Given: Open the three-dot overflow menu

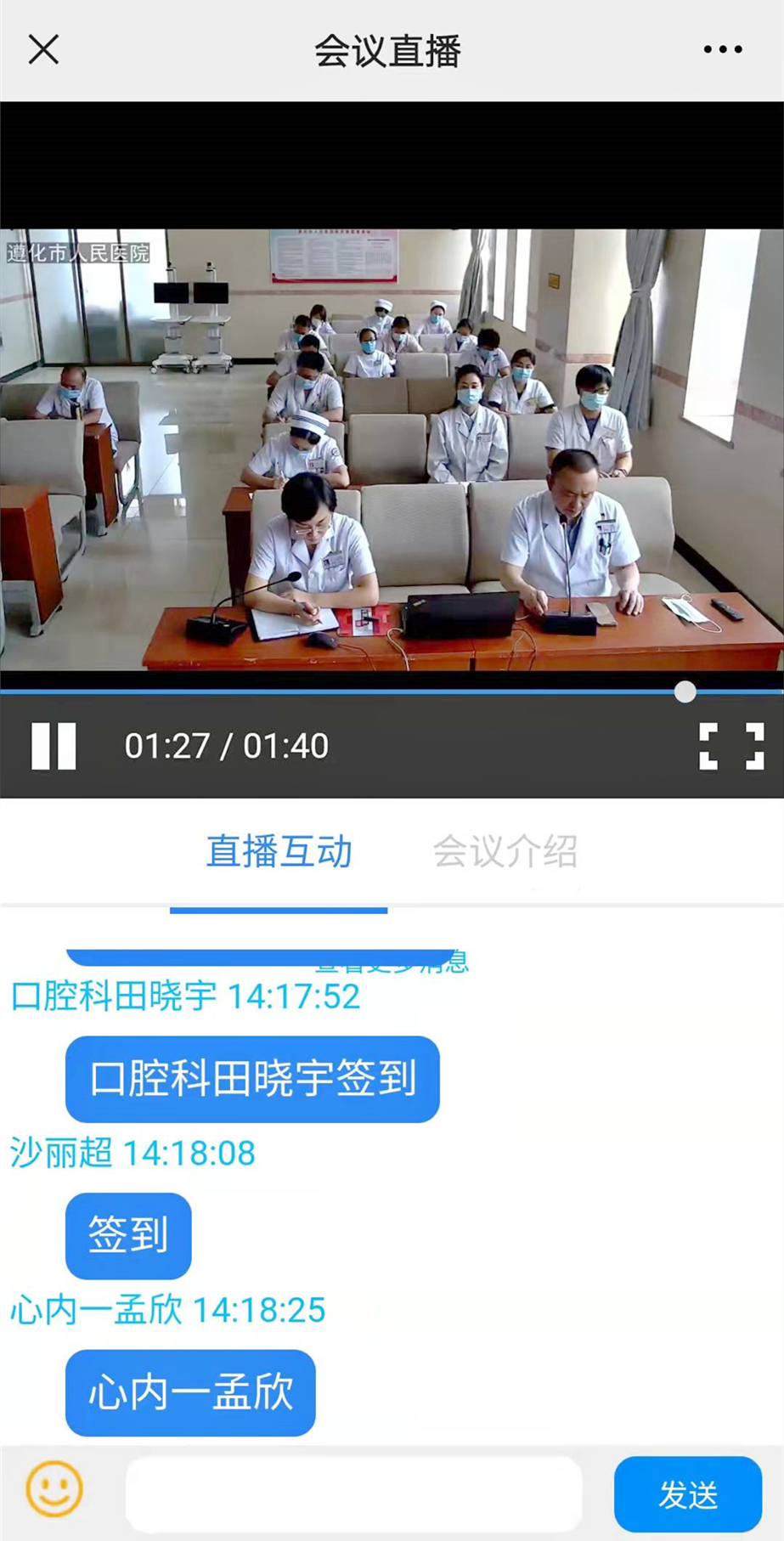Looking at the screenshot, I should pos(722,50).
